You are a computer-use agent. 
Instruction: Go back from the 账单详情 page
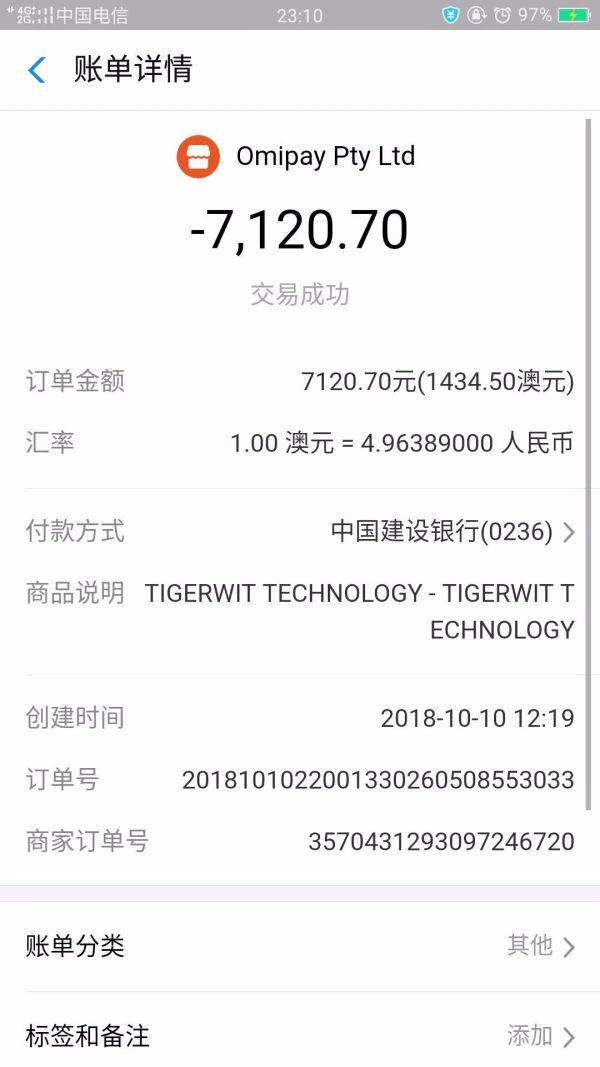point(37,70)
